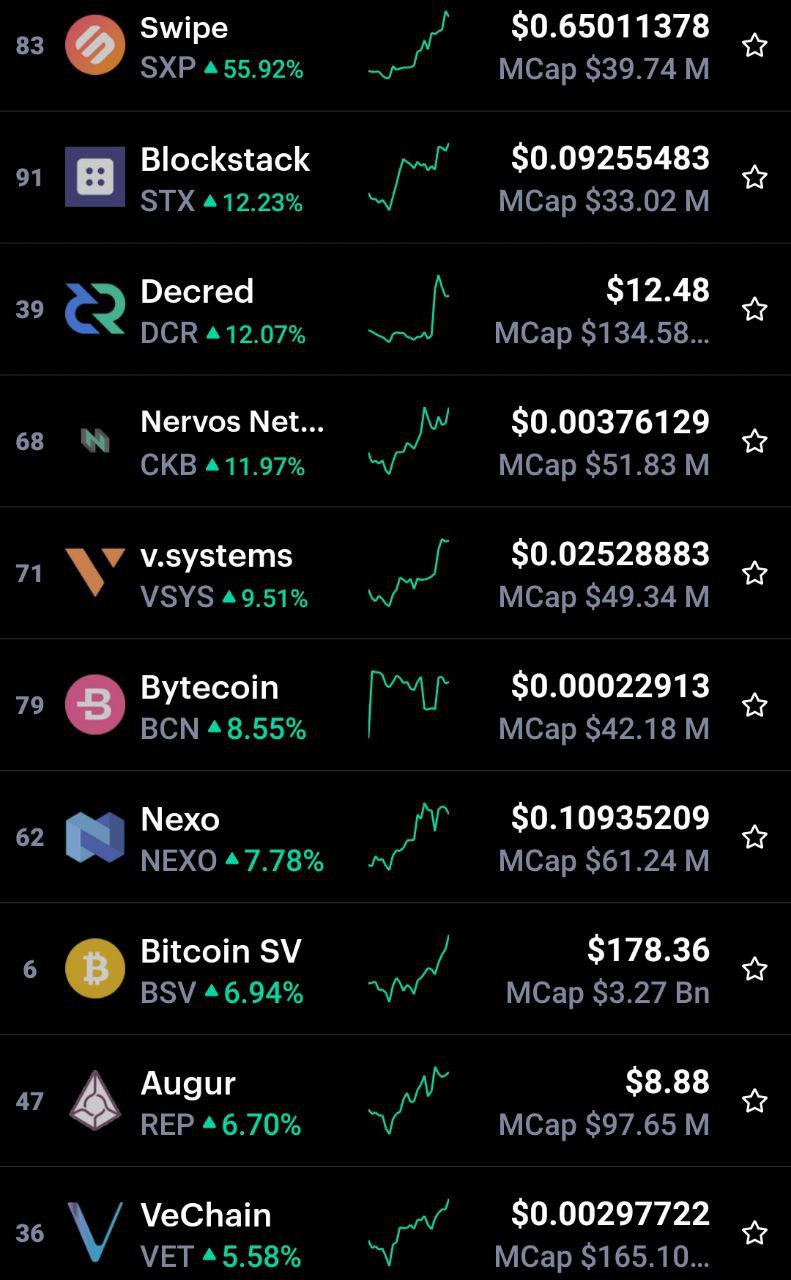Viewport: 791px width, 1280px height.
Task: Select the v.systems VSYS row
Action: pyautogui.click(x=395, y=573)
